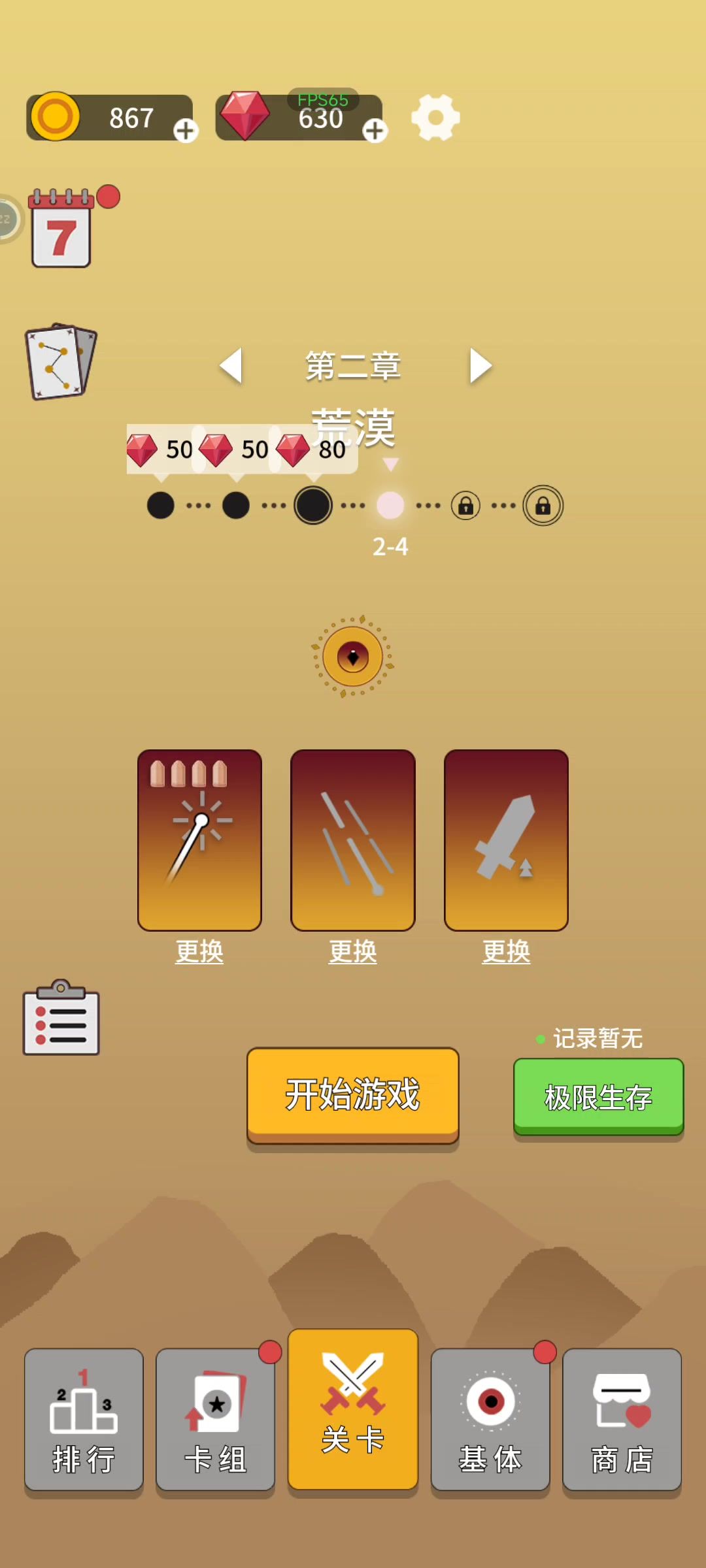This screenshot has width=706, height=1568.
Task: Switch to the 基体 tab
Action: [490, 1419]
